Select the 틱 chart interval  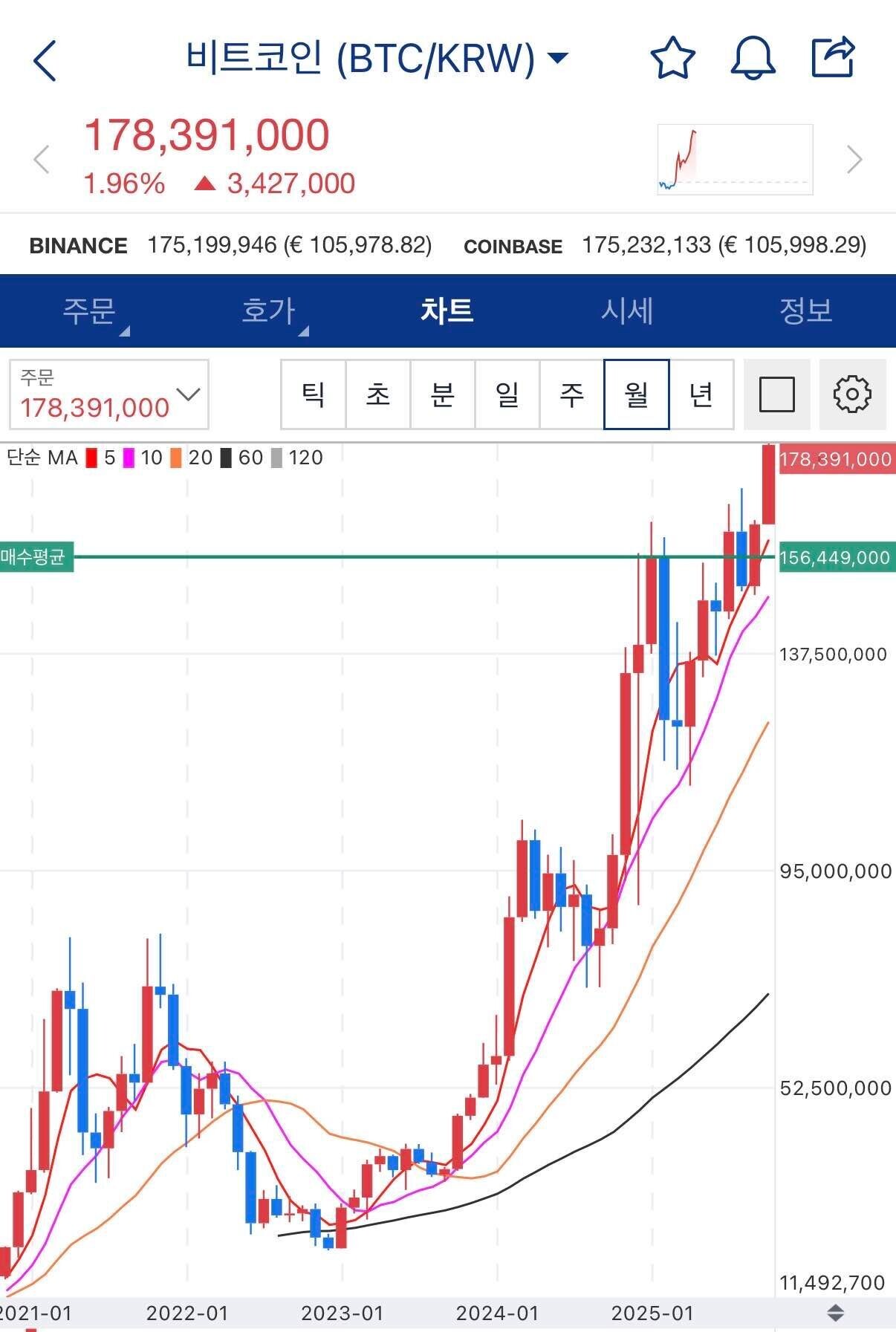pyautogui.click(x=314, y=394)
